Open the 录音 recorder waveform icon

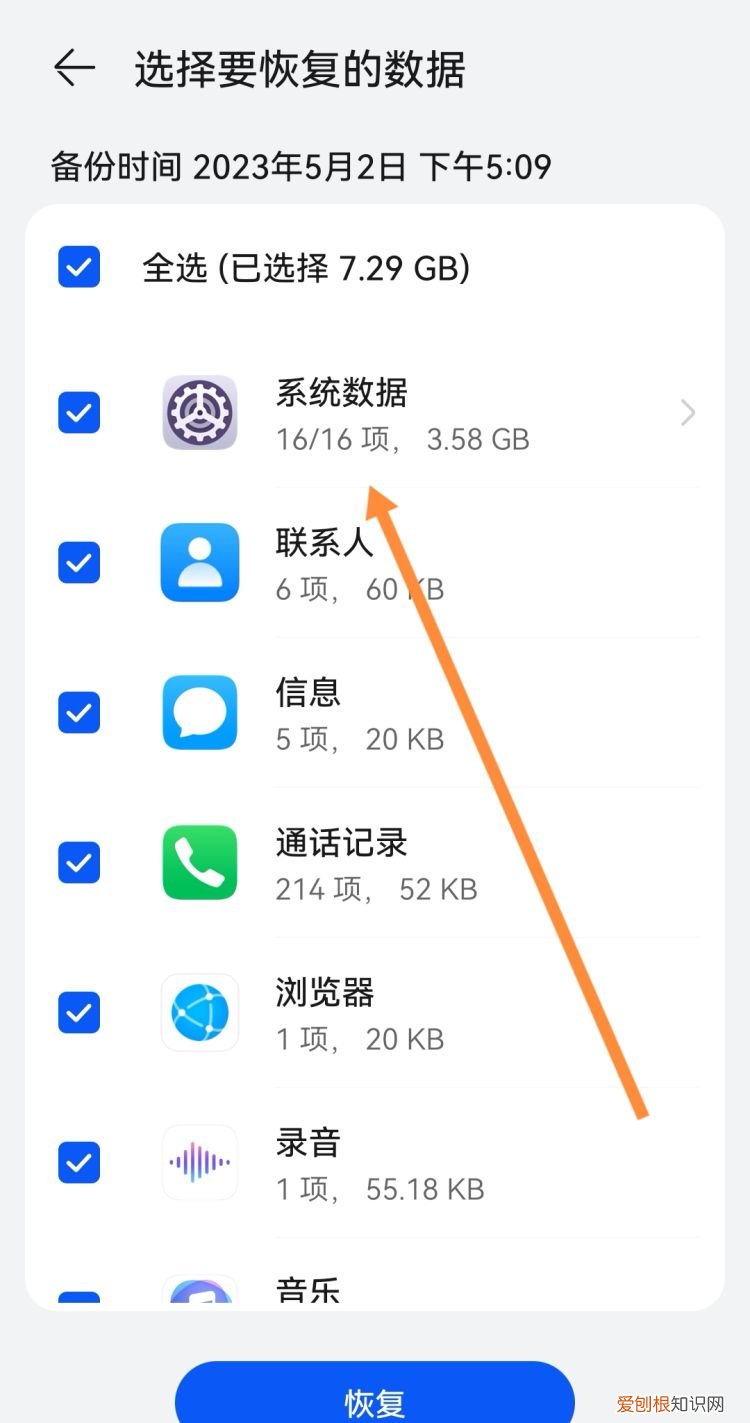coord(199,1163)
